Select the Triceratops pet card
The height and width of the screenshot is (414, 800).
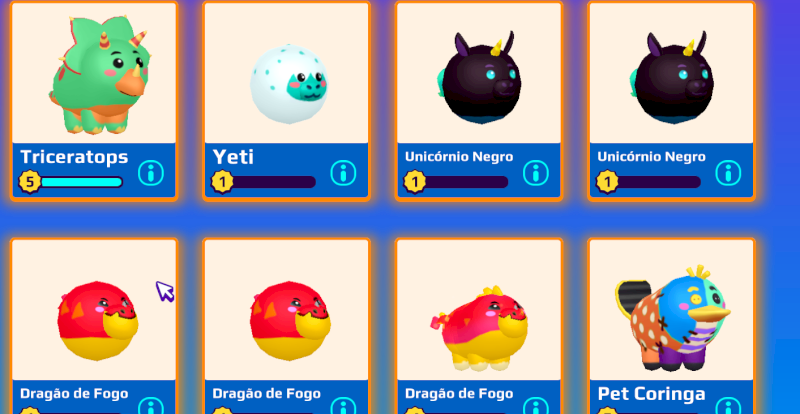tap(94, 80)
